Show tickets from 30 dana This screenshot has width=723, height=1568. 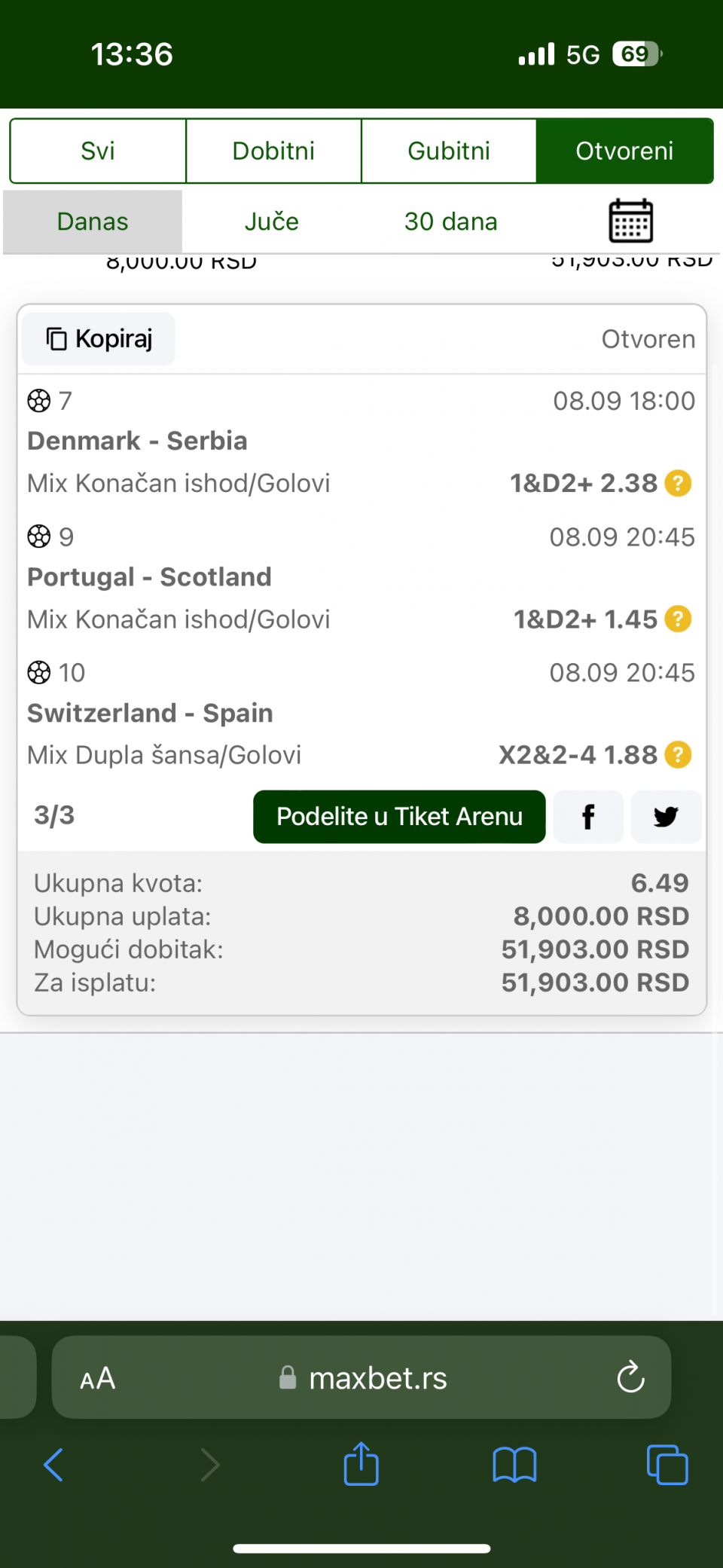coord(450,222)
